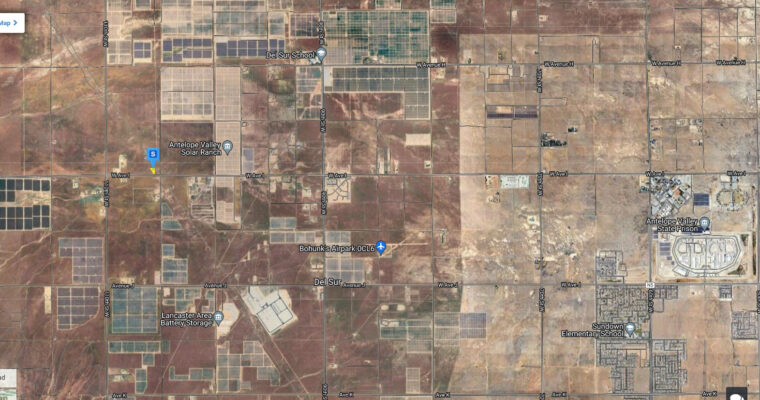Open the Antelope Valley State Prison marker

pyautogui.click(x=704, y=224)
